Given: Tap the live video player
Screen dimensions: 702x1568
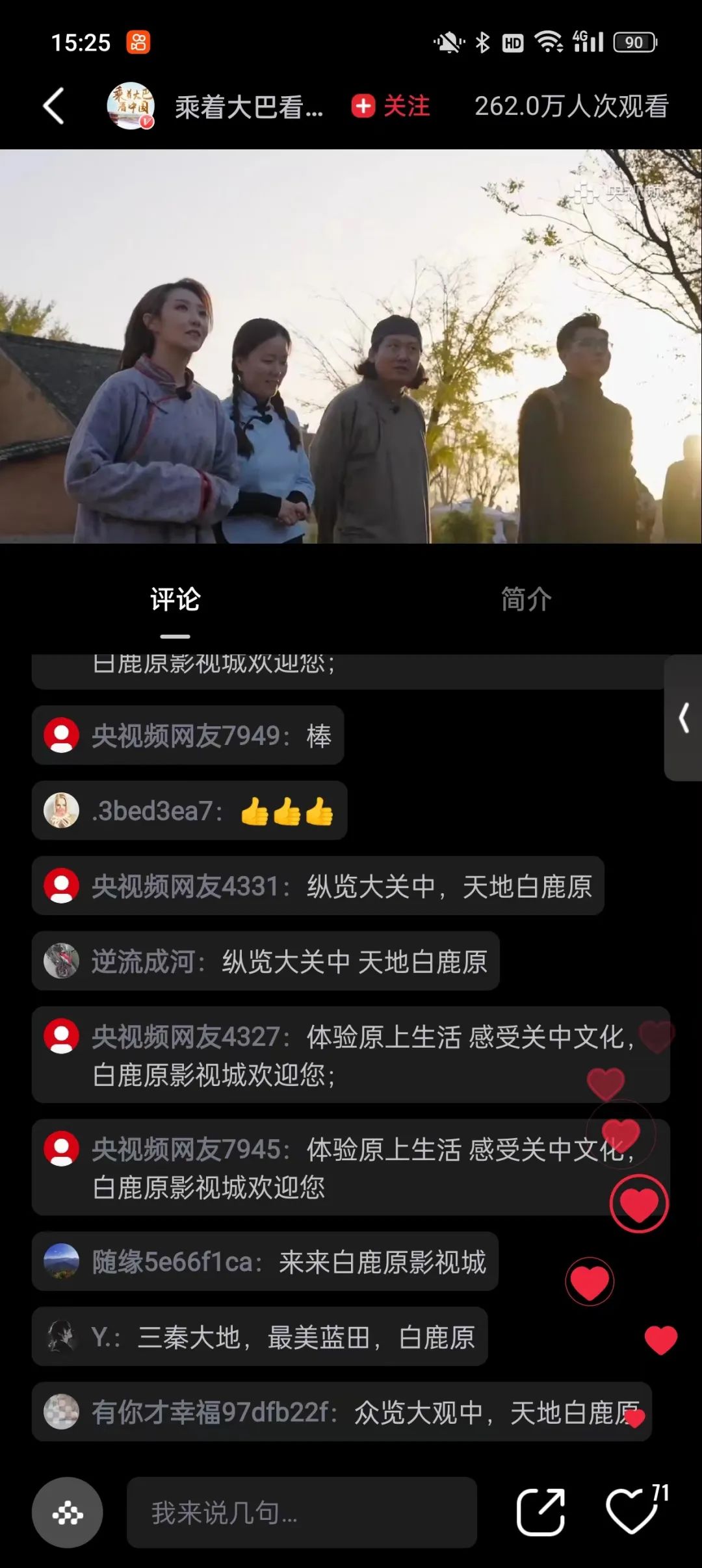Looking at the screenshot, I should 351,346.
